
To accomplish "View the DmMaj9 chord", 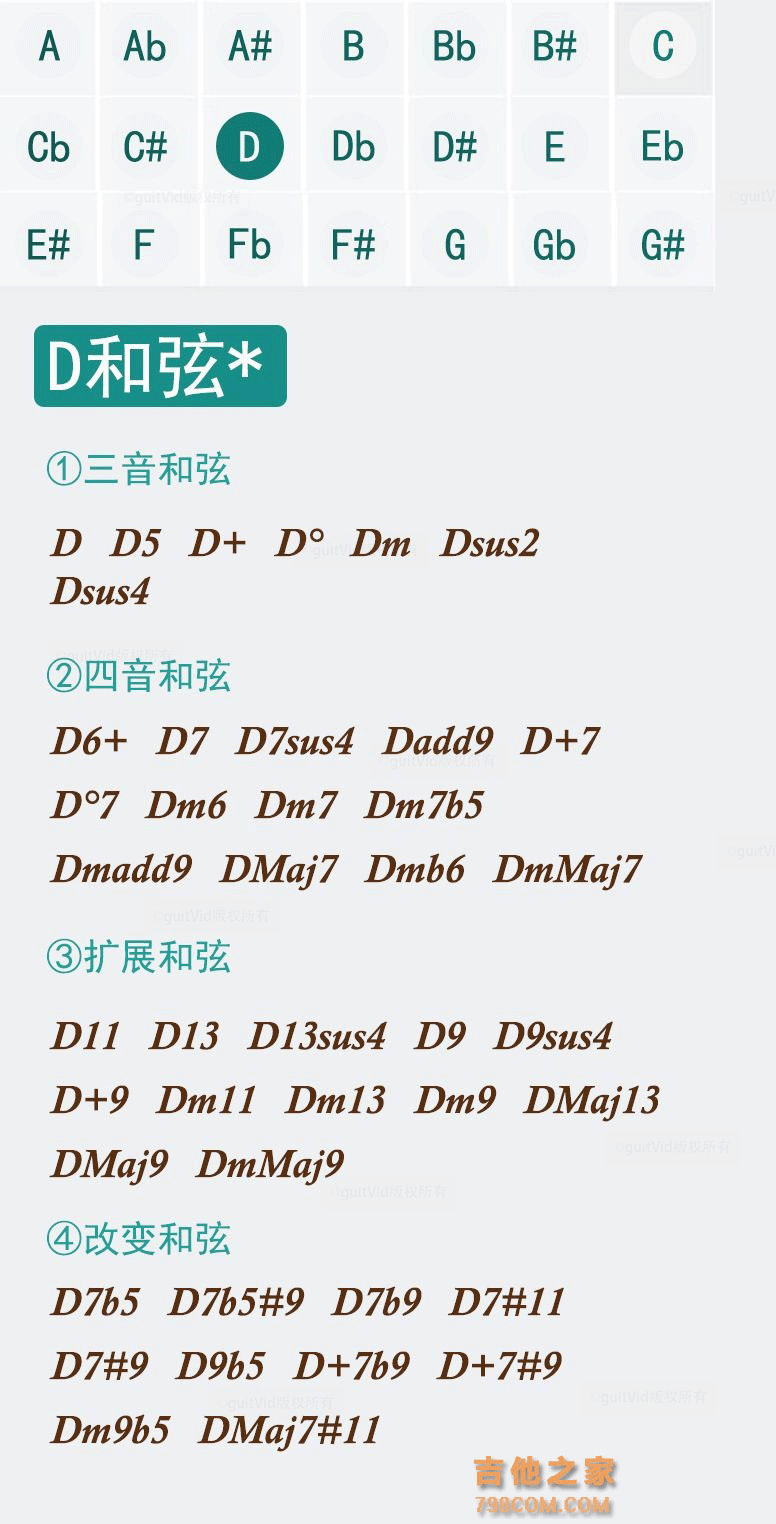I will pyautogui.click(x=270, y=1165).
